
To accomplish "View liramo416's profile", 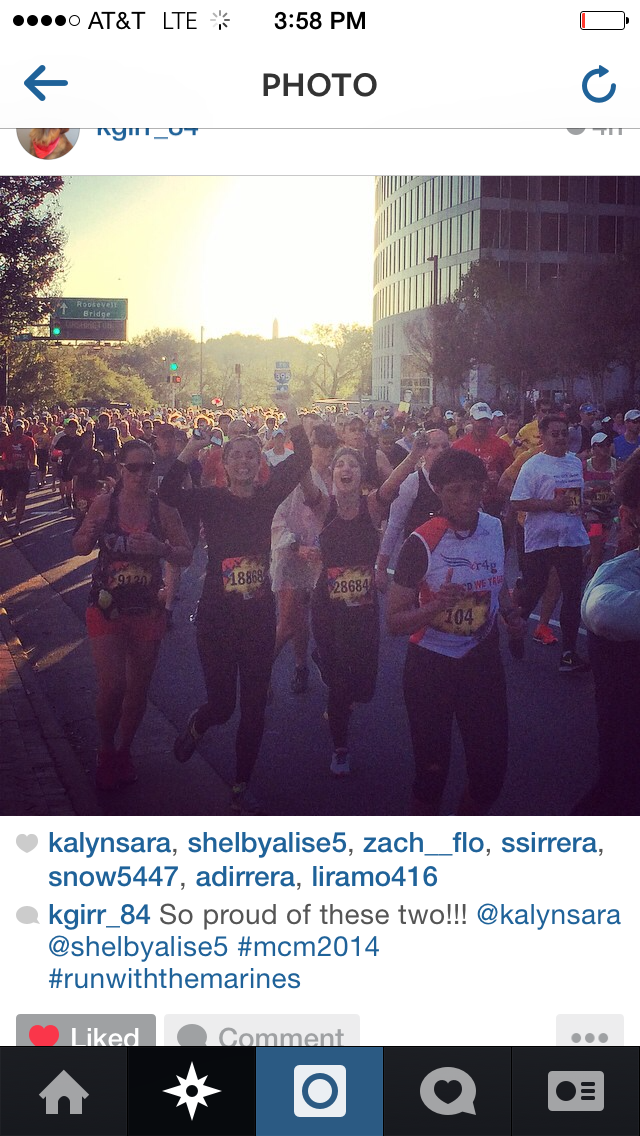I will [x=375, y=878].
